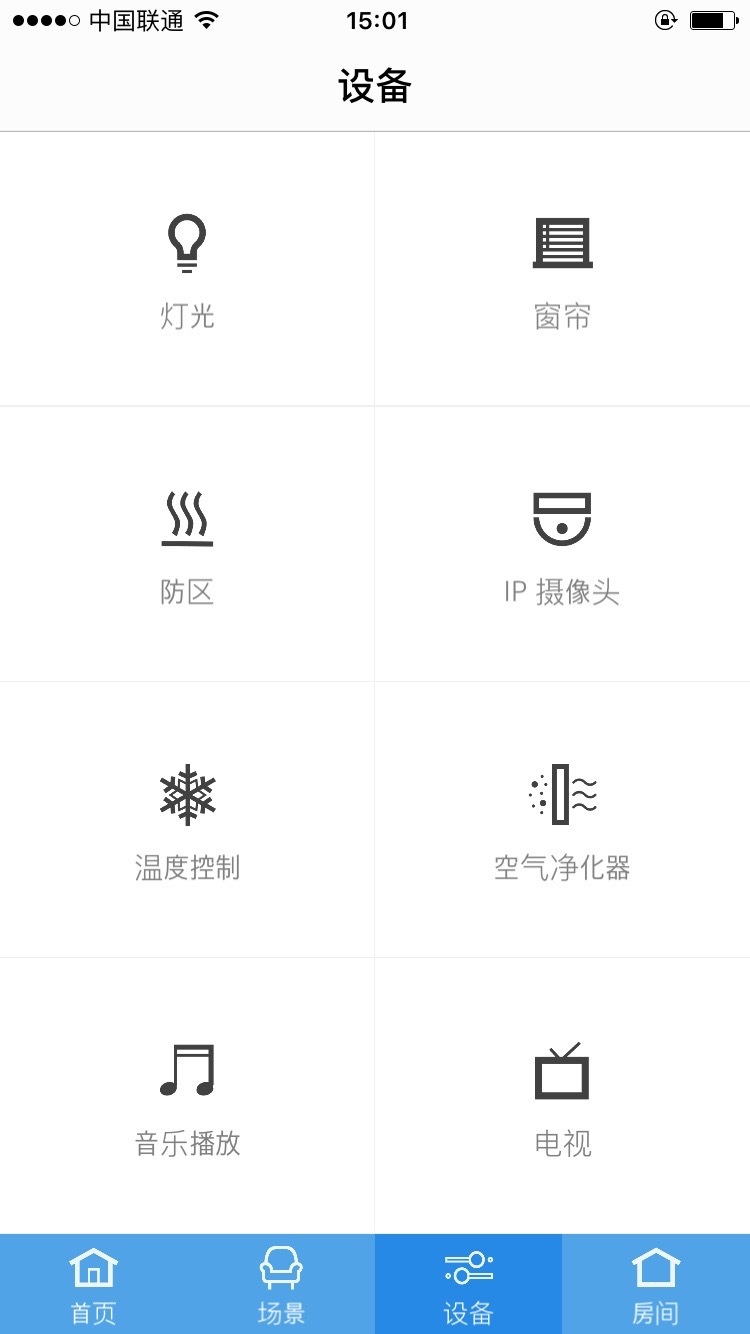Open the 空气净化器 air purifier tile
Image resolution: width=750 pixels, height=1334 pixels.
click(562, 820)
